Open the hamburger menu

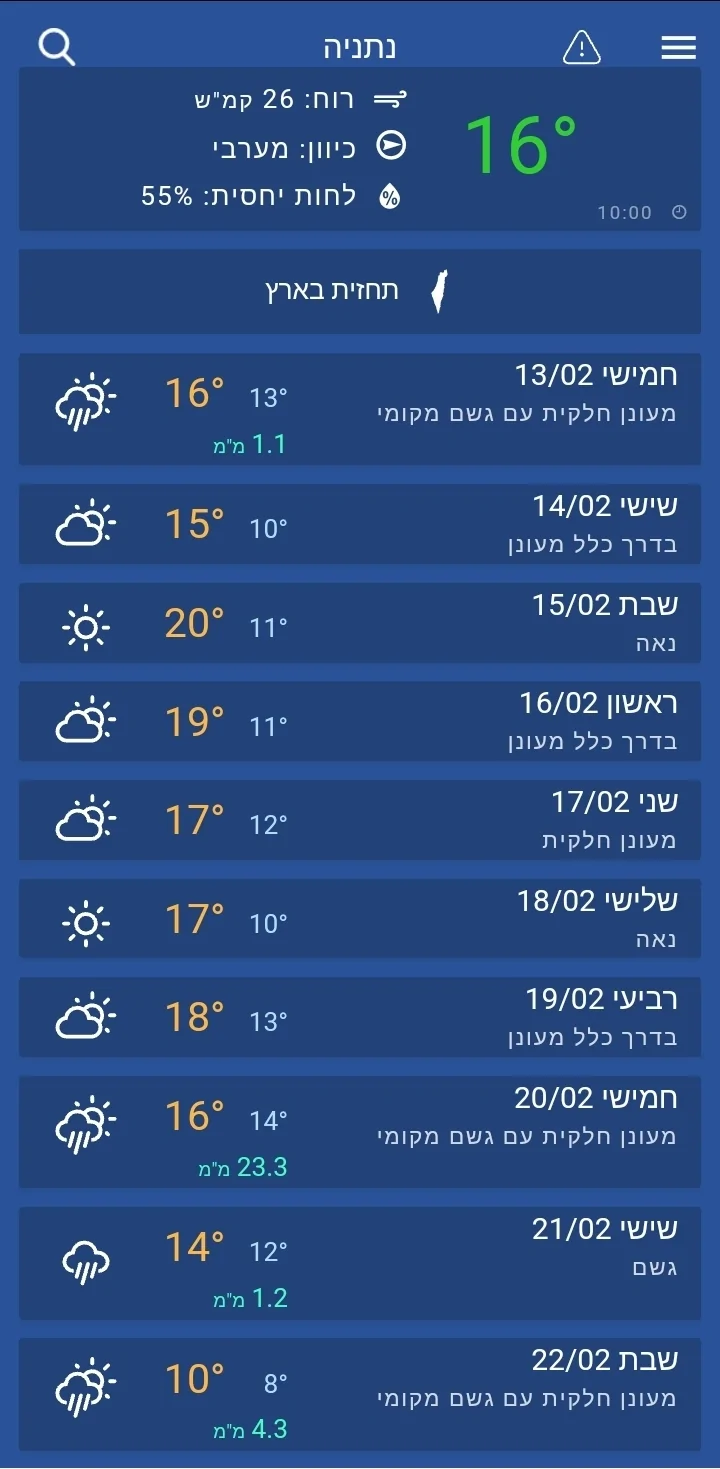coord(678,47)
